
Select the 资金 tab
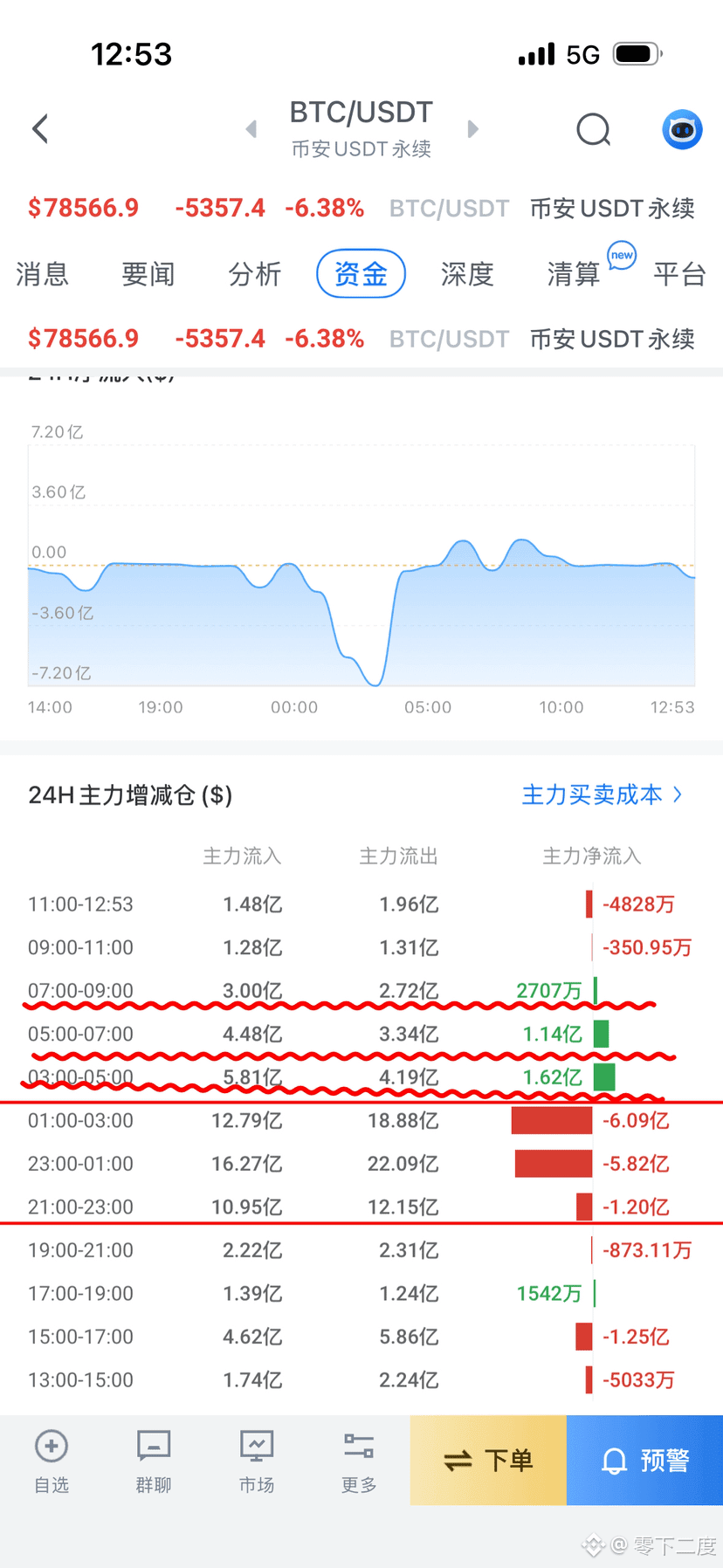(x=361, y=274)
